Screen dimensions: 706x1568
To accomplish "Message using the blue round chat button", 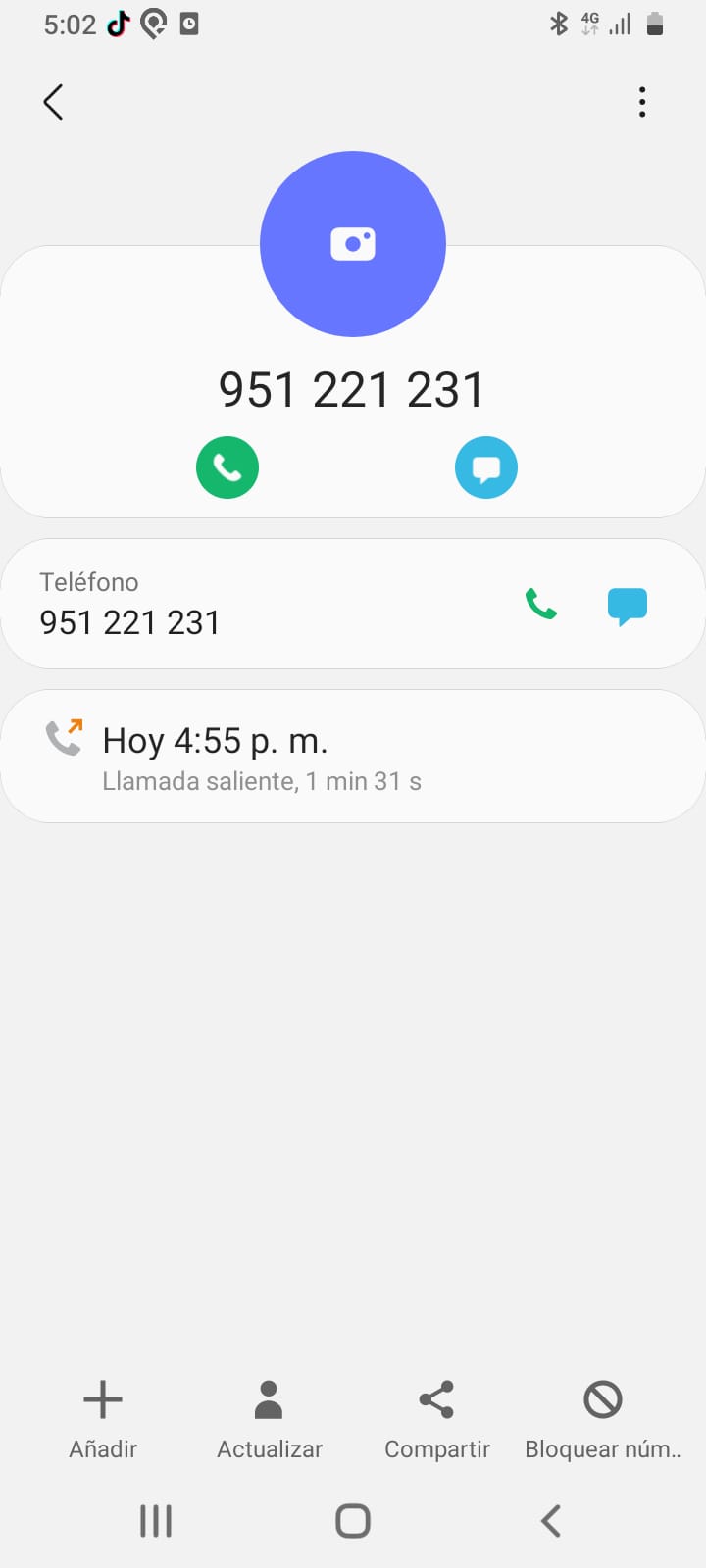I will pyautogui.click(x=486, y=467).
